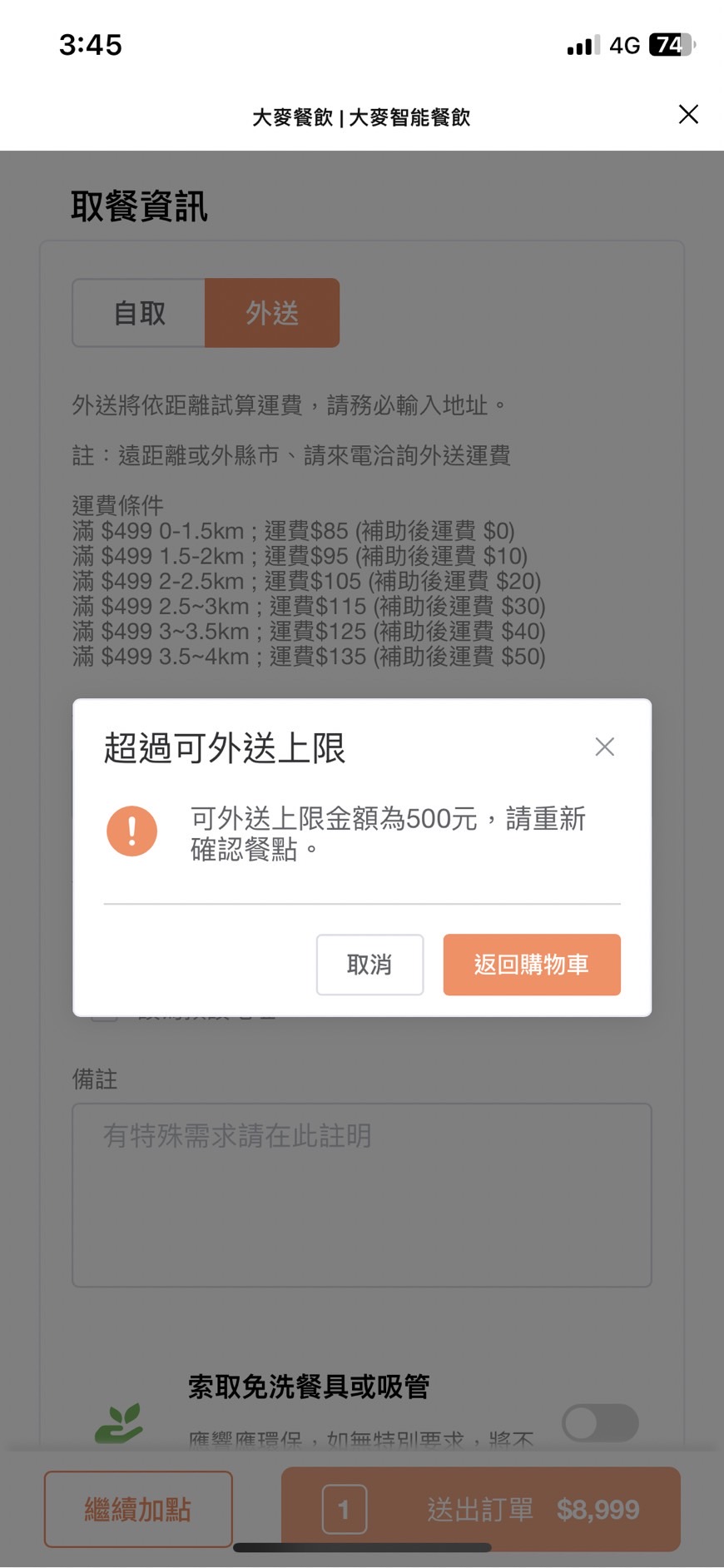Select the 外送 delivery option

(x=272, y=313)
